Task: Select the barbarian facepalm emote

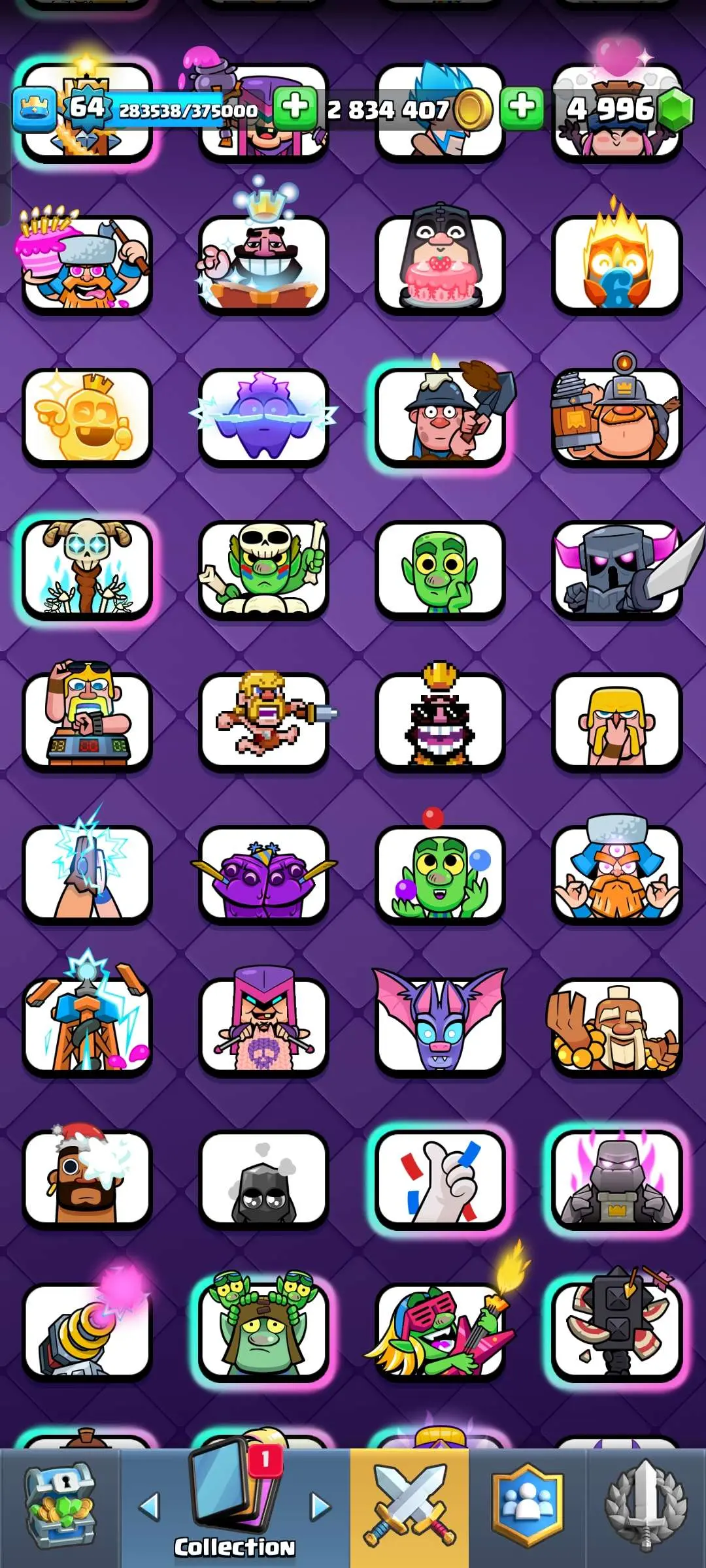Action: (x=616, y=721)
